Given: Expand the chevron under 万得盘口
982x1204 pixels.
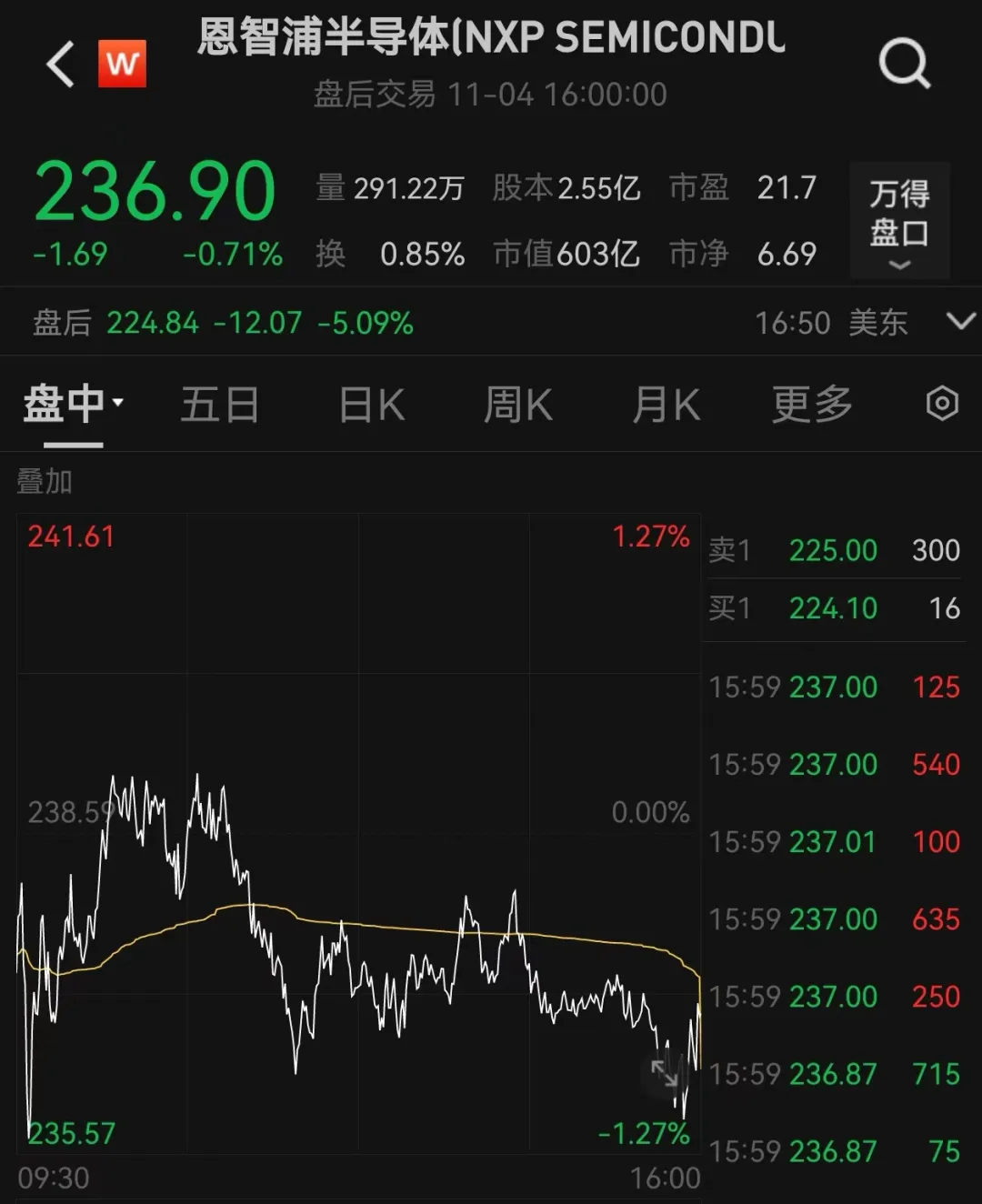Looking at the screenshot, I should point(899,265).
